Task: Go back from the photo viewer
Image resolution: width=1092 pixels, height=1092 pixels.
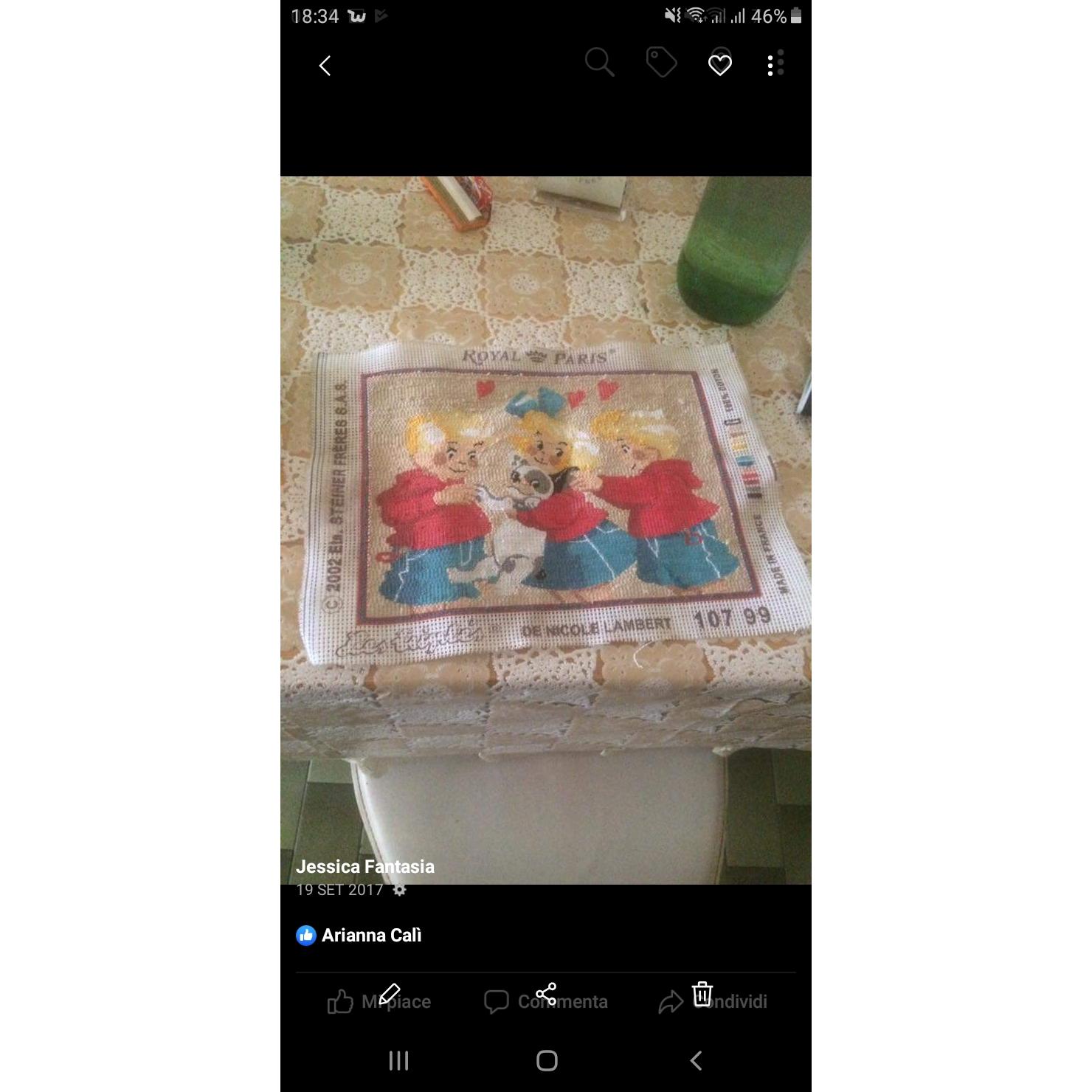Action: (x=325, y=66)
